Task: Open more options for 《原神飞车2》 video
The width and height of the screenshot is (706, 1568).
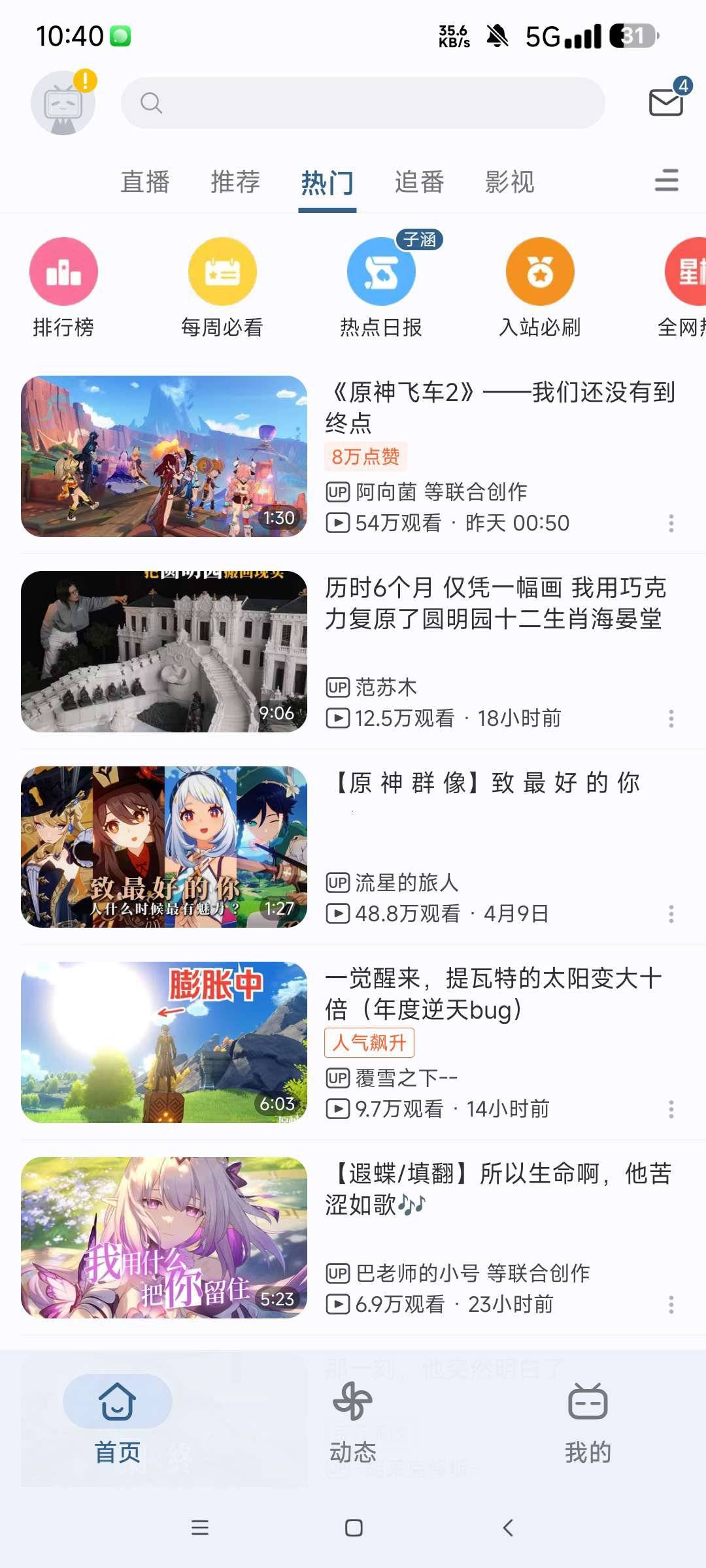Action: click(x=671, y=523)
